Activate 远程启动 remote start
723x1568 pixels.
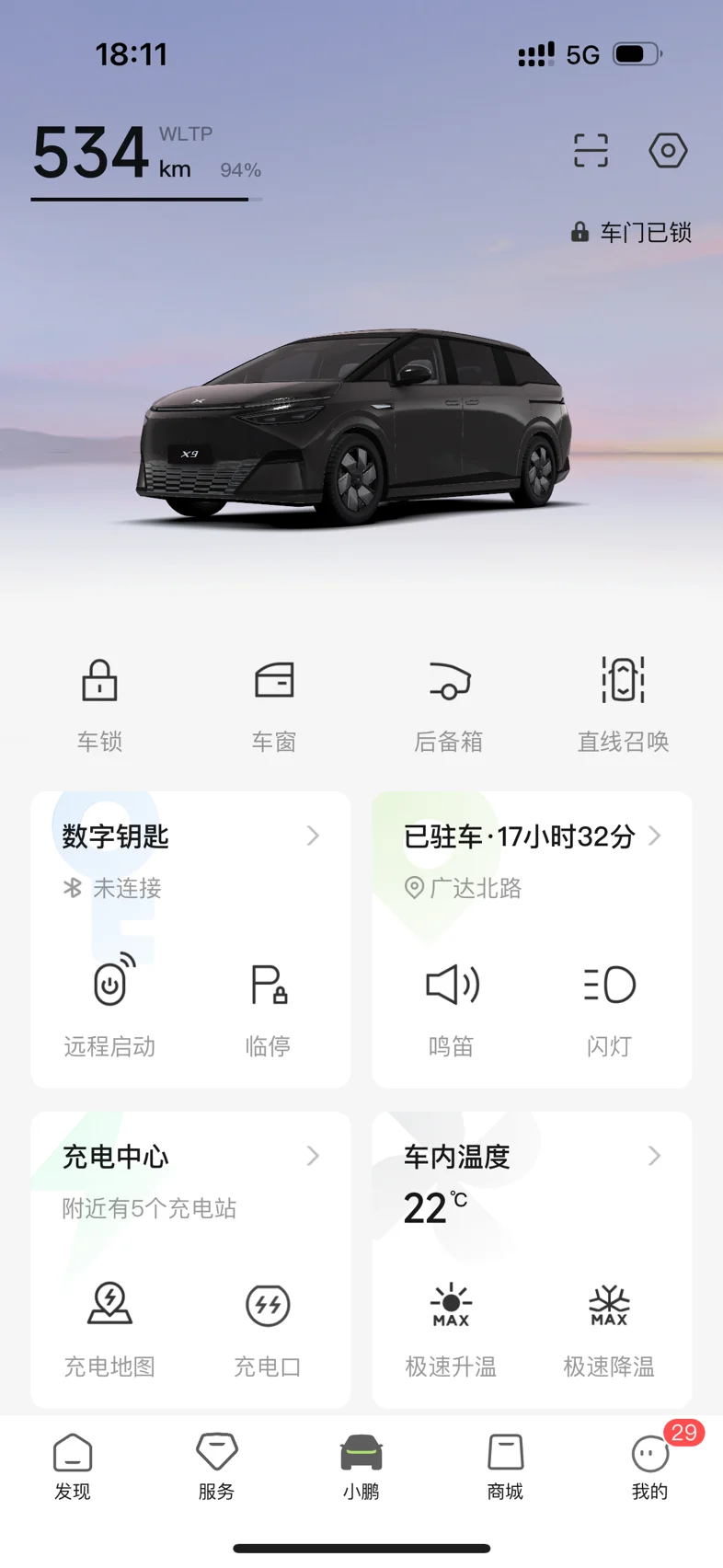[110, 1006]
